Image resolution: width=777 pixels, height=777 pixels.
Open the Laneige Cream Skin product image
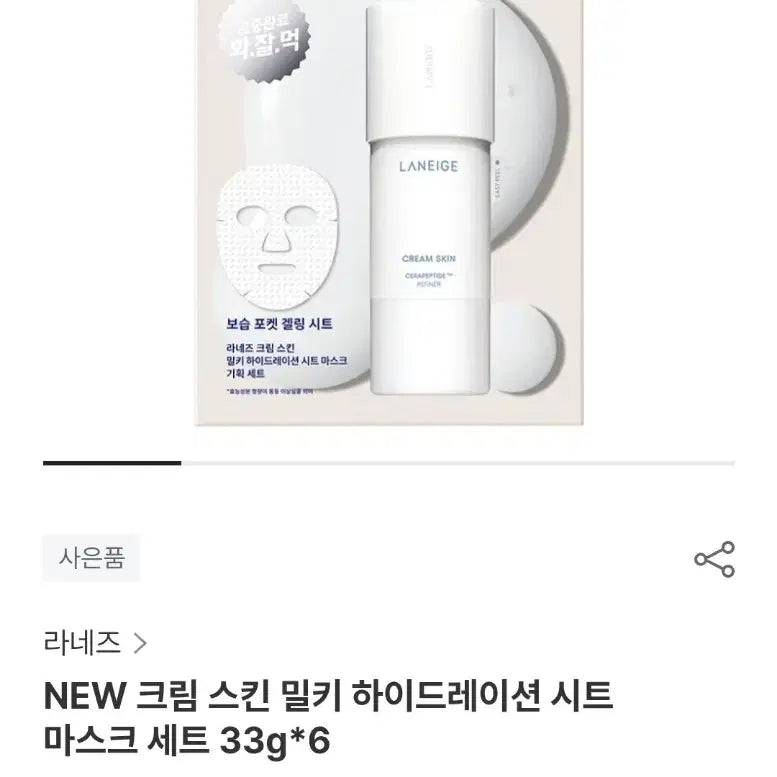[388, 220]
